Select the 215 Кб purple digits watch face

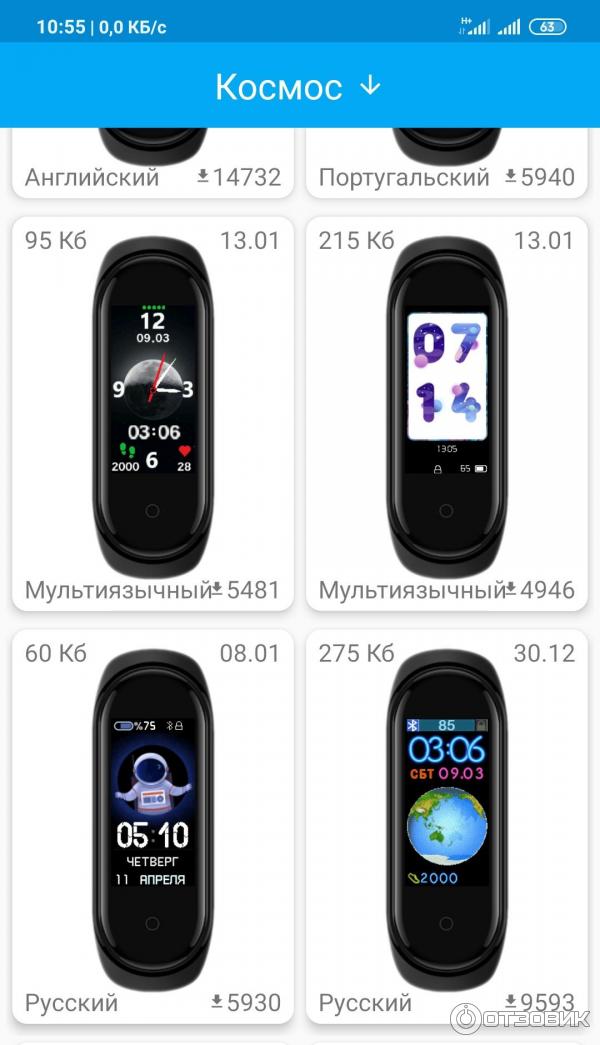click(446, 410)
